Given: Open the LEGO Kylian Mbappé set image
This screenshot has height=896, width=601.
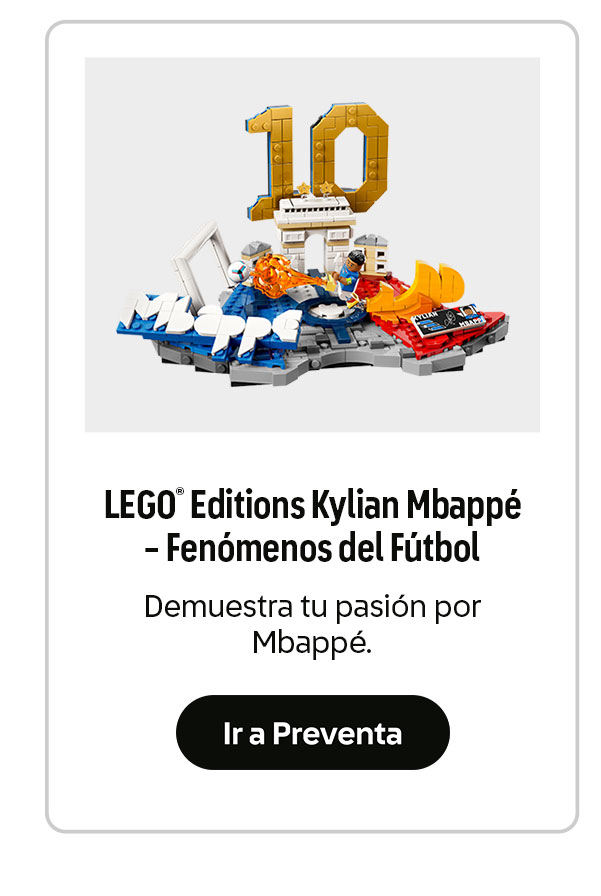Looking at the screenshot, I should pyautogui.click(x=312, y=245).
